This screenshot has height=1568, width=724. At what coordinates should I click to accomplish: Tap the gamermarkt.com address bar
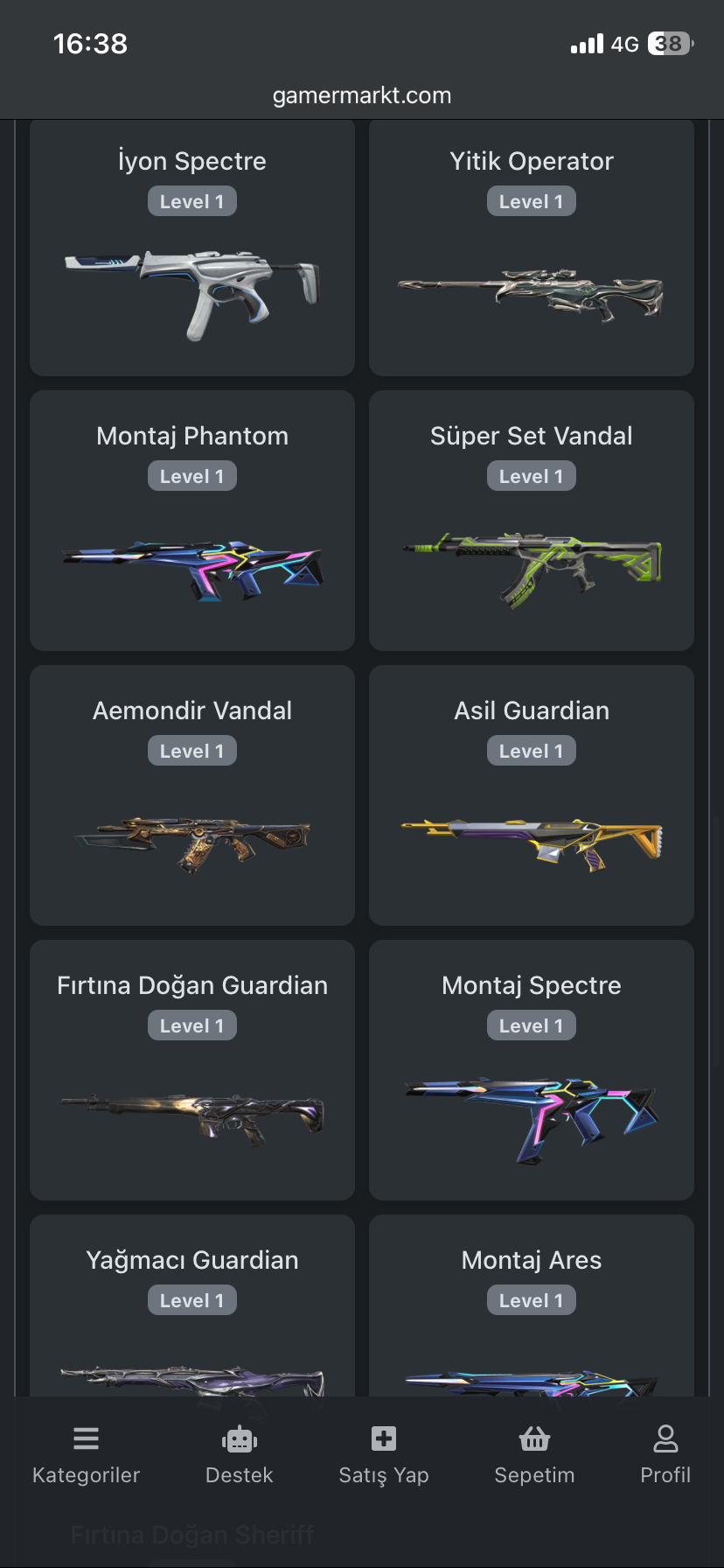tap(362, 95)
